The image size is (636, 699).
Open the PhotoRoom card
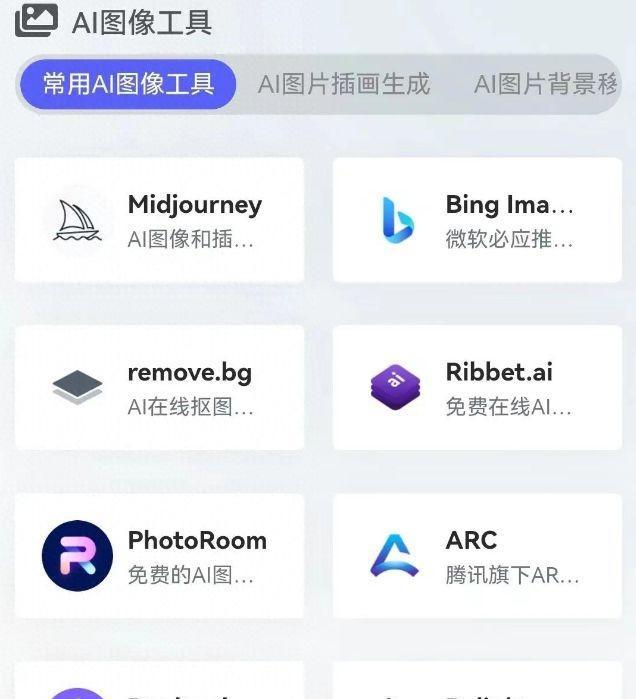pos(160,556)
